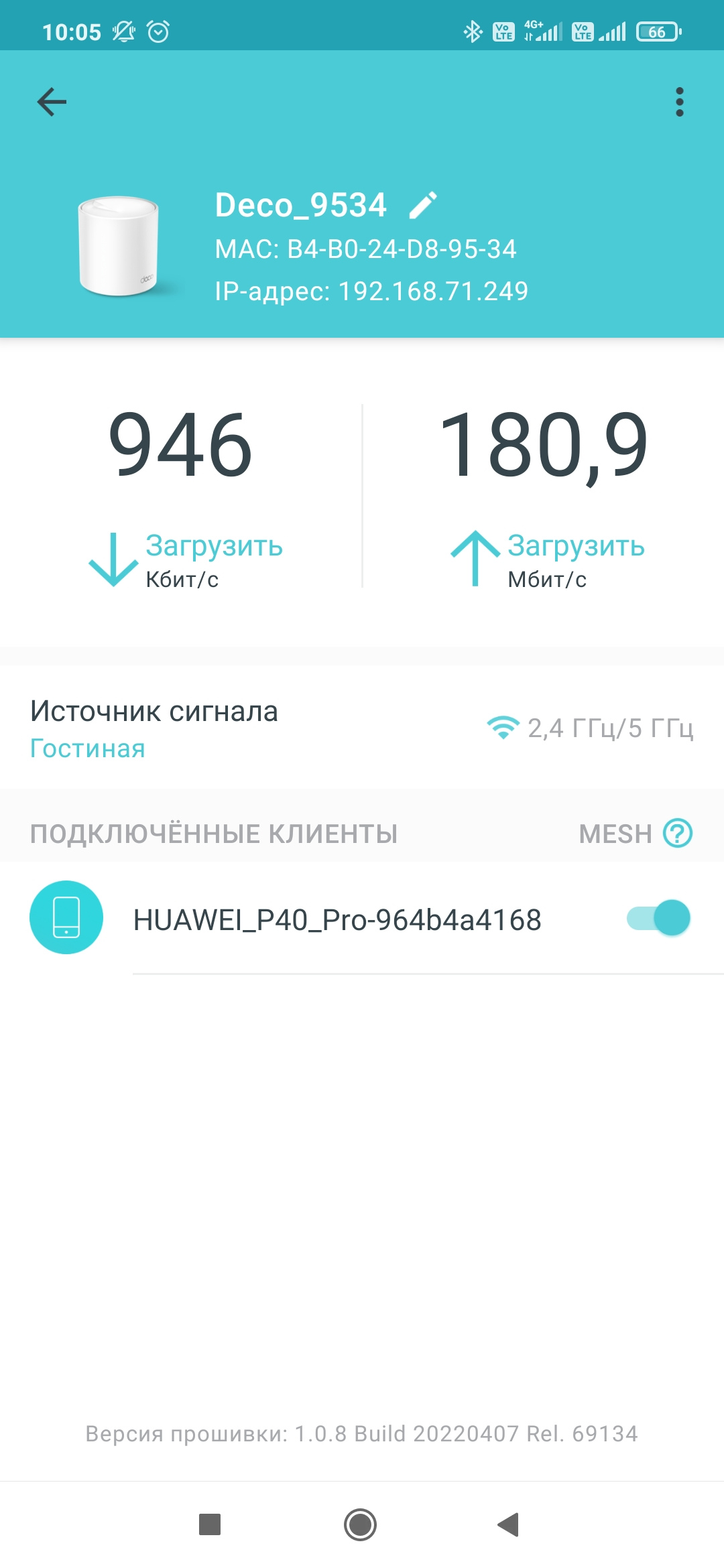Go back using the top arrow

[x=52, y=102]
